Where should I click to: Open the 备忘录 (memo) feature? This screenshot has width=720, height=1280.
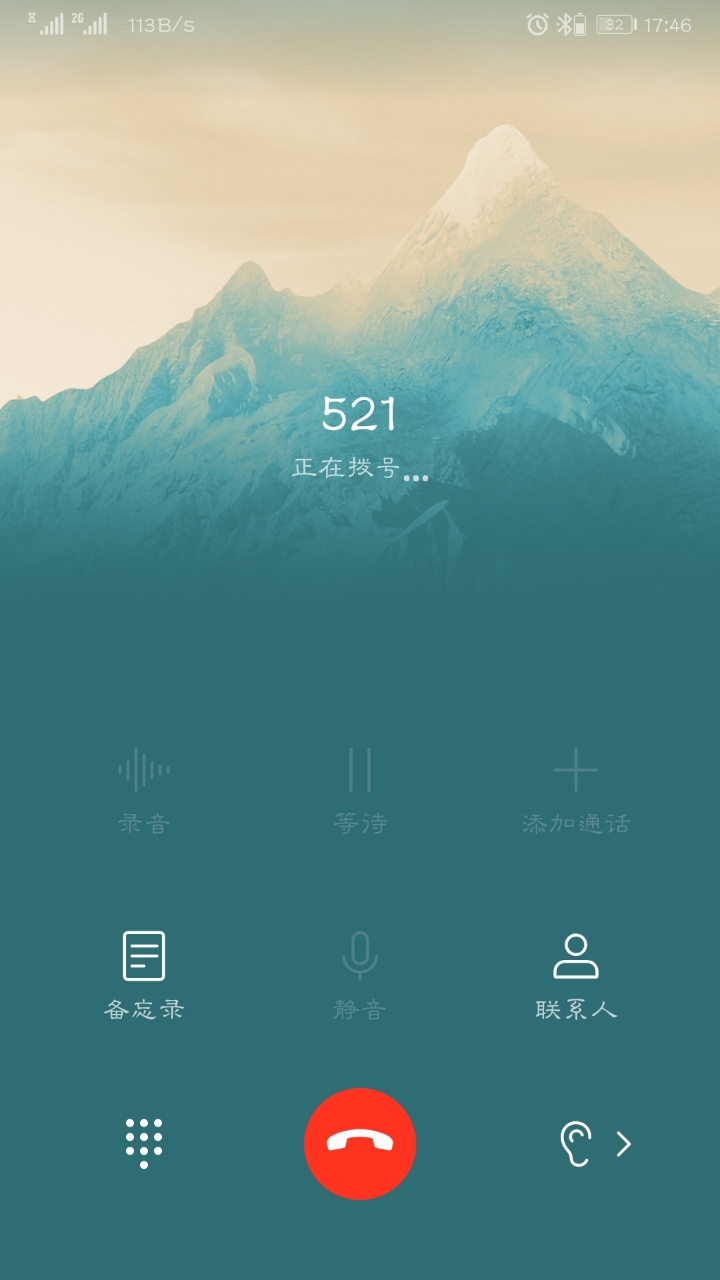(x=143, y=955)
